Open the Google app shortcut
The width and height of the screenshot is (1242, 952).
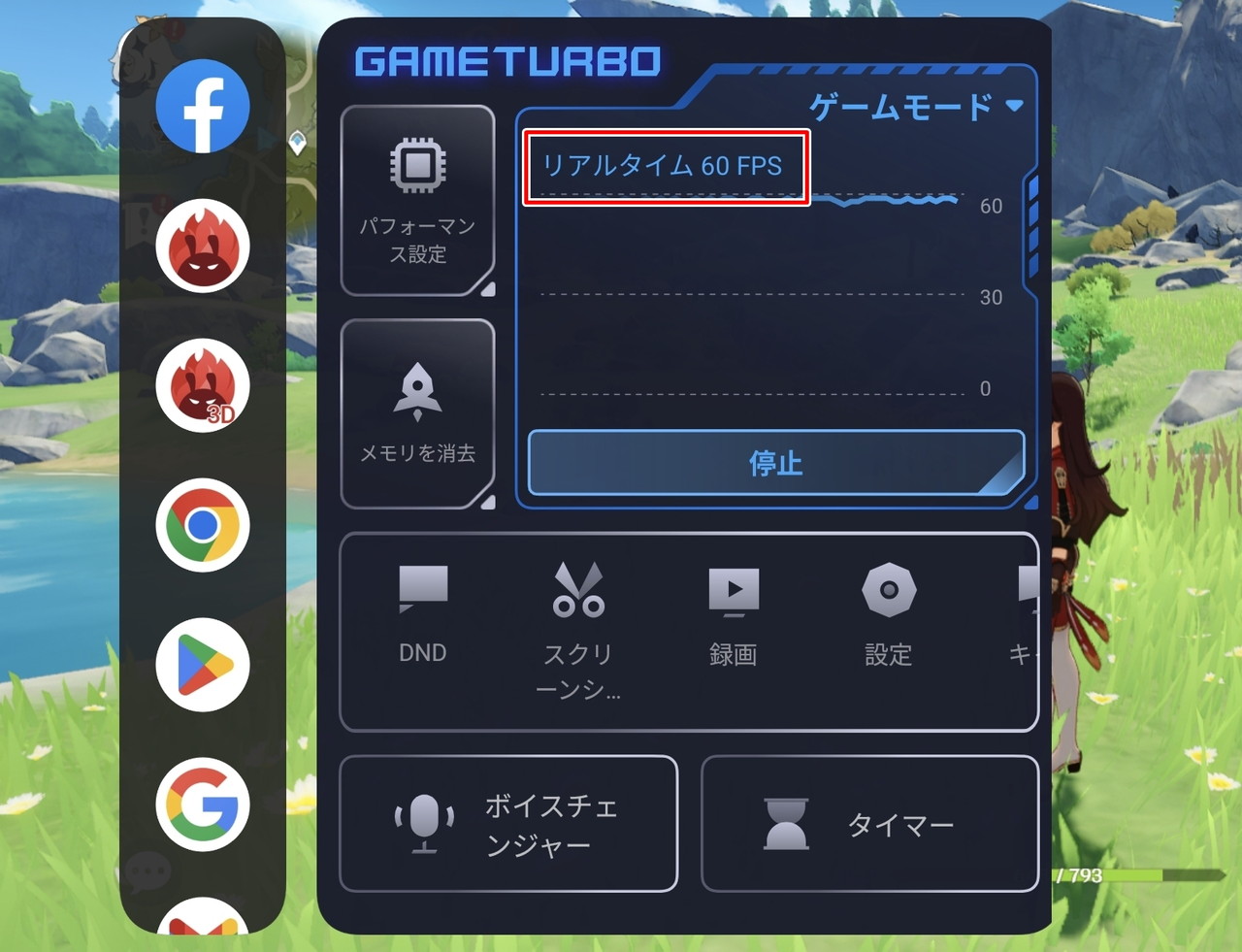click(203, 804)
